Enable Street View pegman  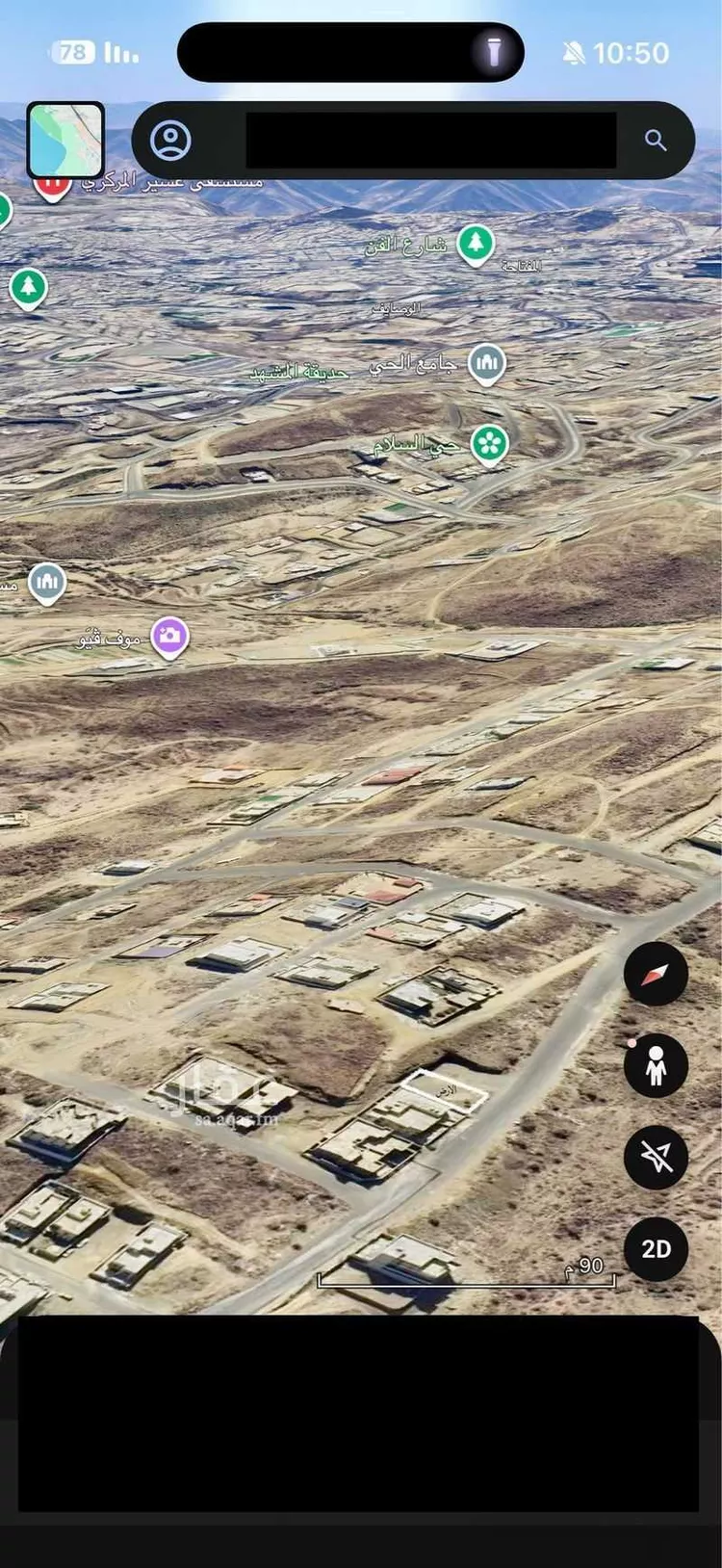(656, 1065)
